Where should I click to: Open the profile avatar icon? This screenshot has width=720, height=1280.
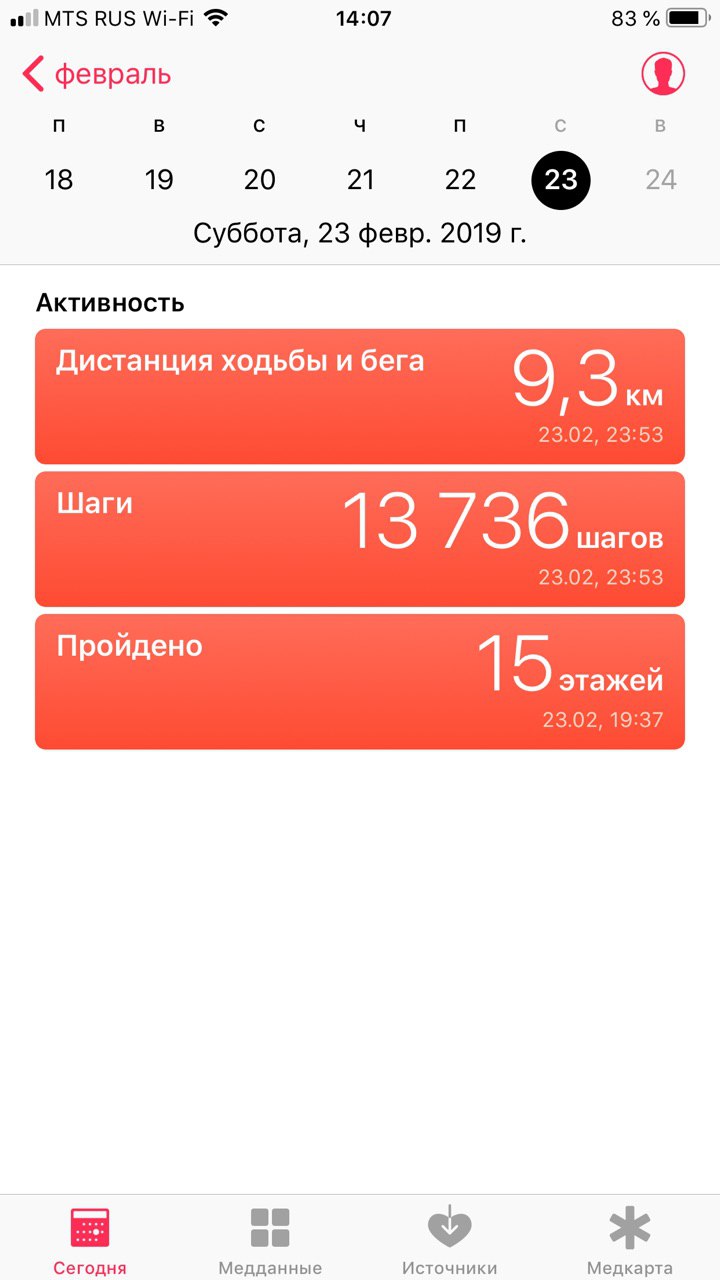[664, 73]
